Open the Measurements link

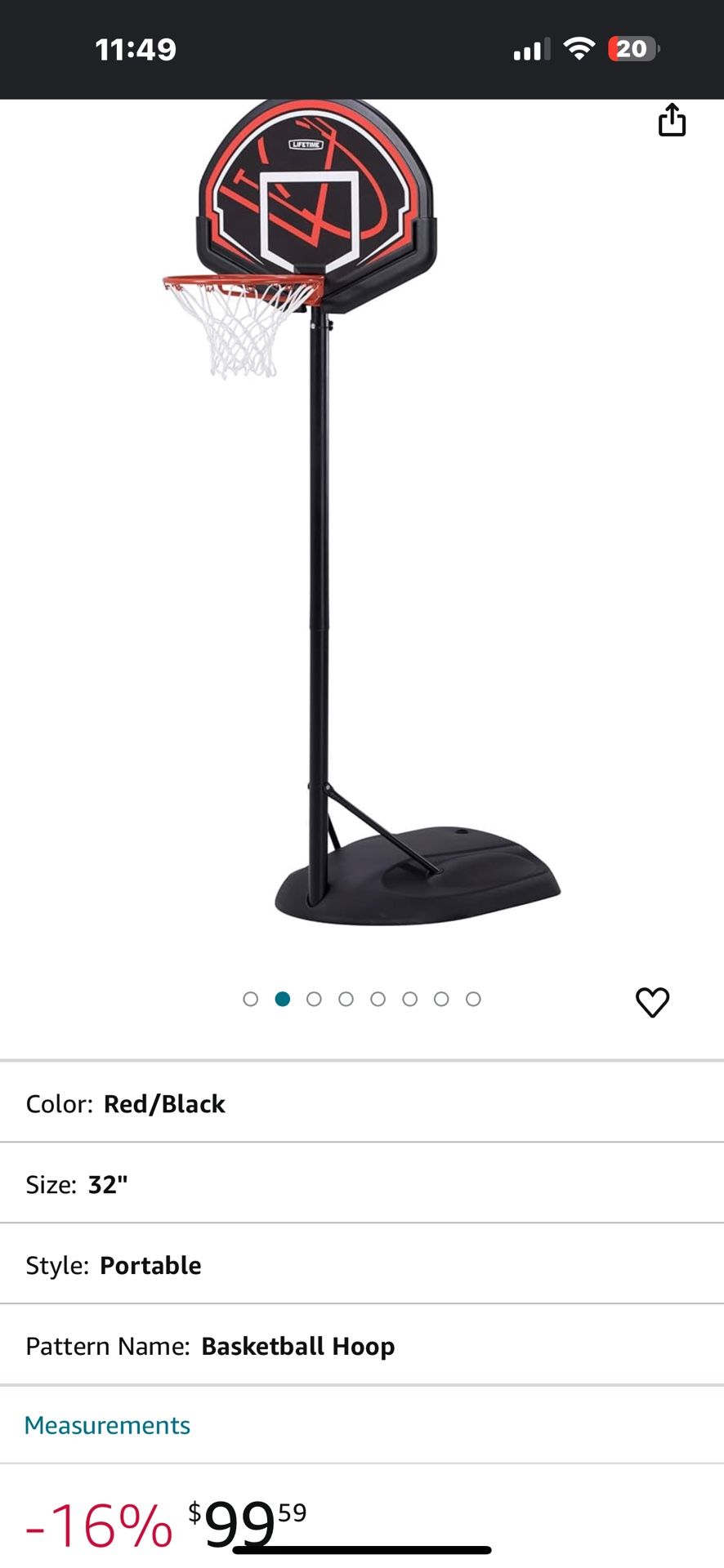click(107, 1425)
